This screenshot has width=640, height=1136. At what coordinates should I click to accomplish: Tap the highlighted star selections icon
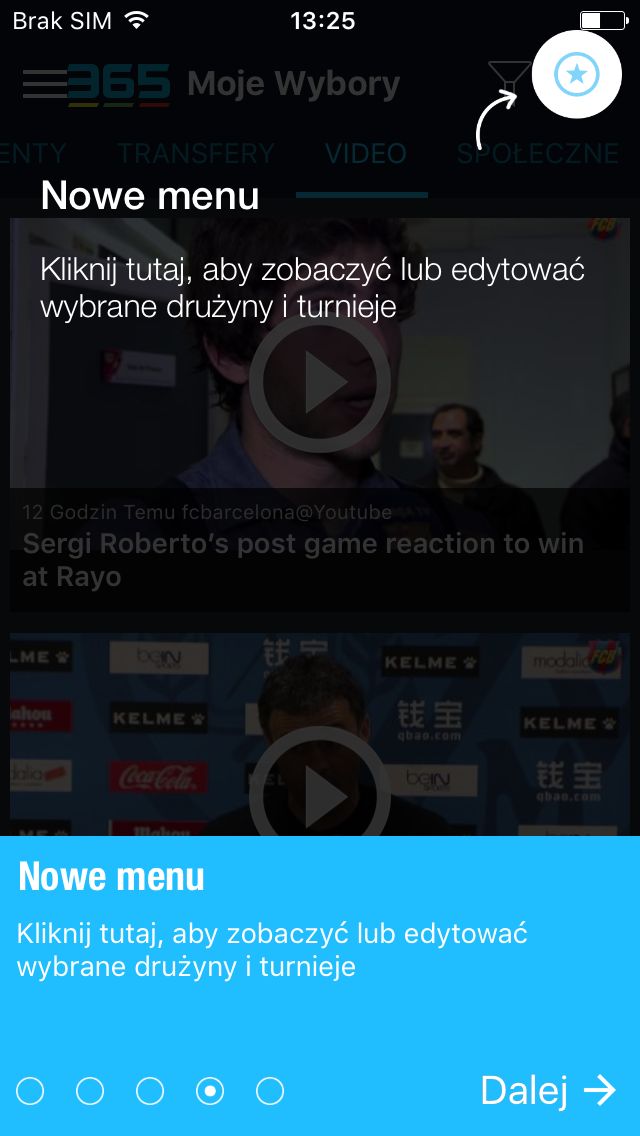(576, 74)
